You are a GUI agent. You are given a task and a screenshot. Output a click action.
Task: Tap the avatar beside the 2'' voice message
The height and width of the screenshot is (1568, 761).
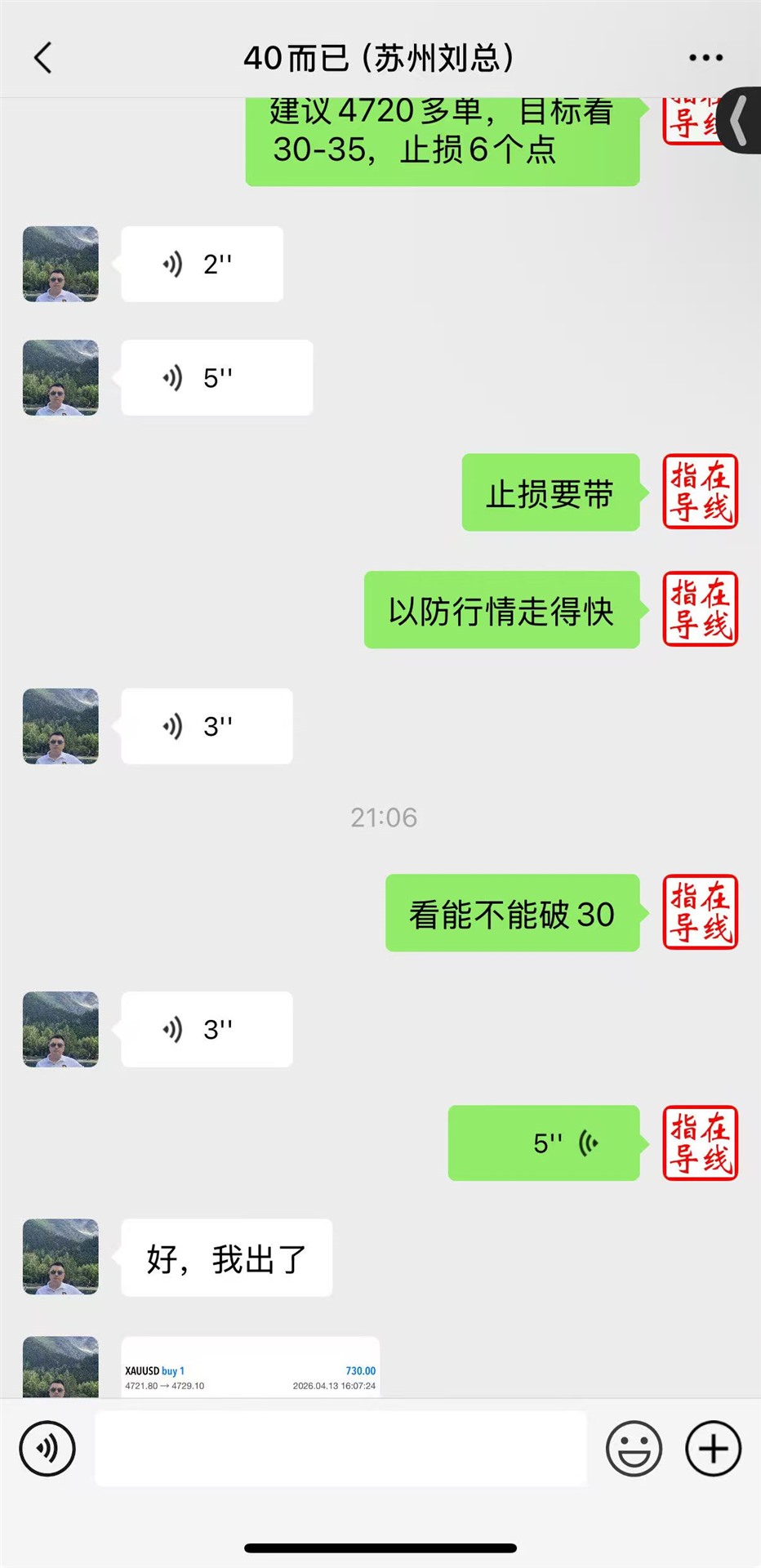(x=60, y=263)
